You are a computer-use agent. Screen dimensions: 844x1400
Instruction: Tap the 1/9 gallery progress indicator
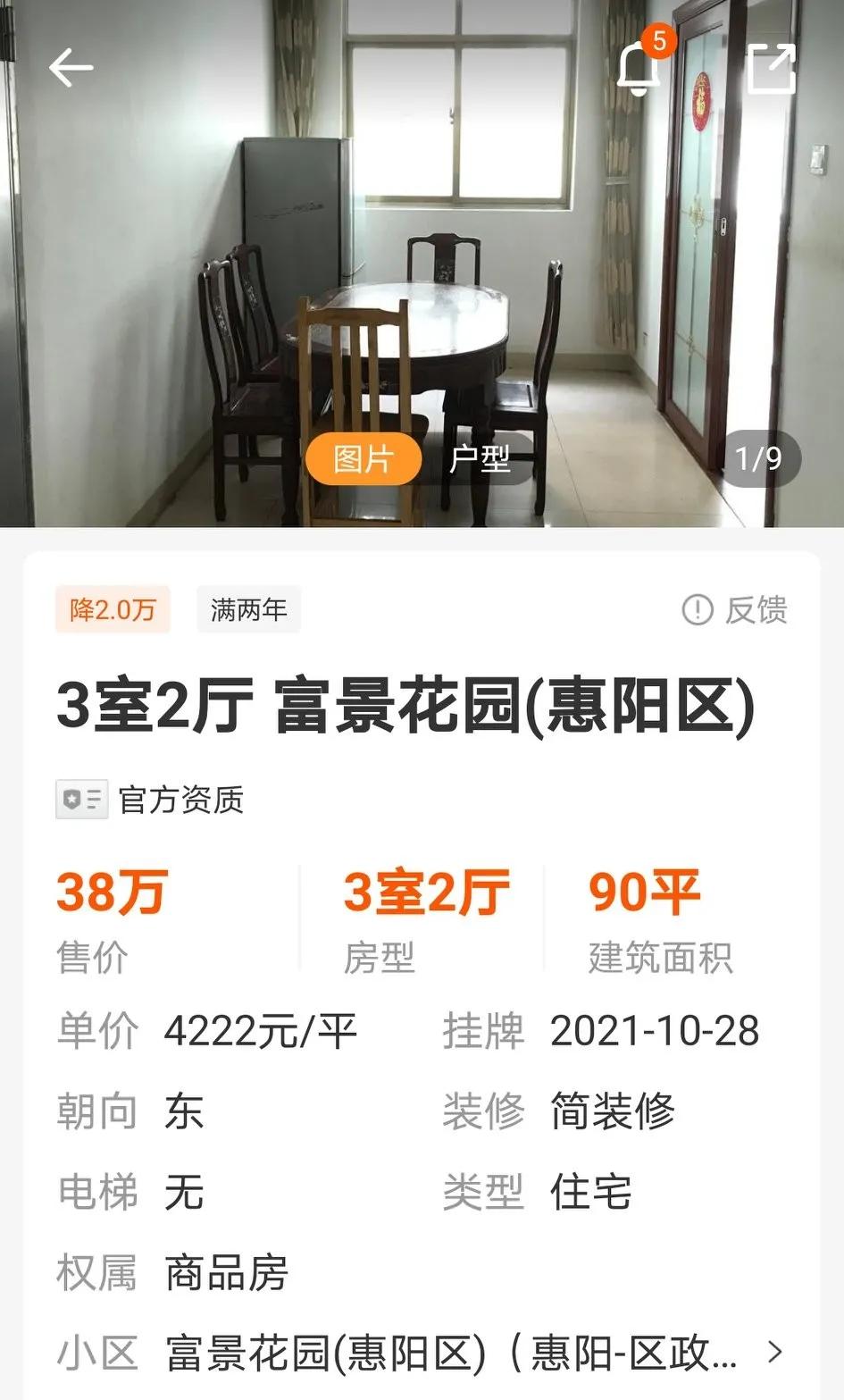click(x=758, y=458)
